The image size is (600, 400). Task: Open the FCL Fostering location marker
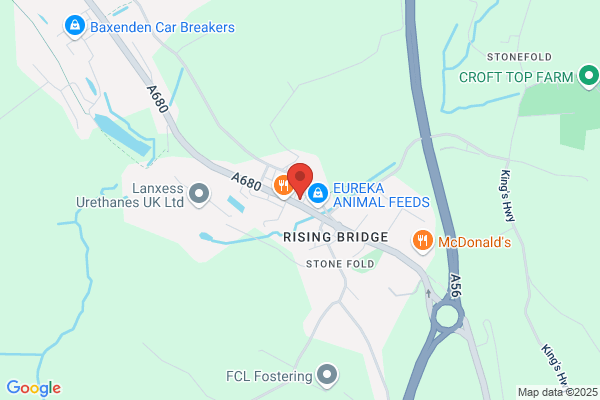[327, 376]
